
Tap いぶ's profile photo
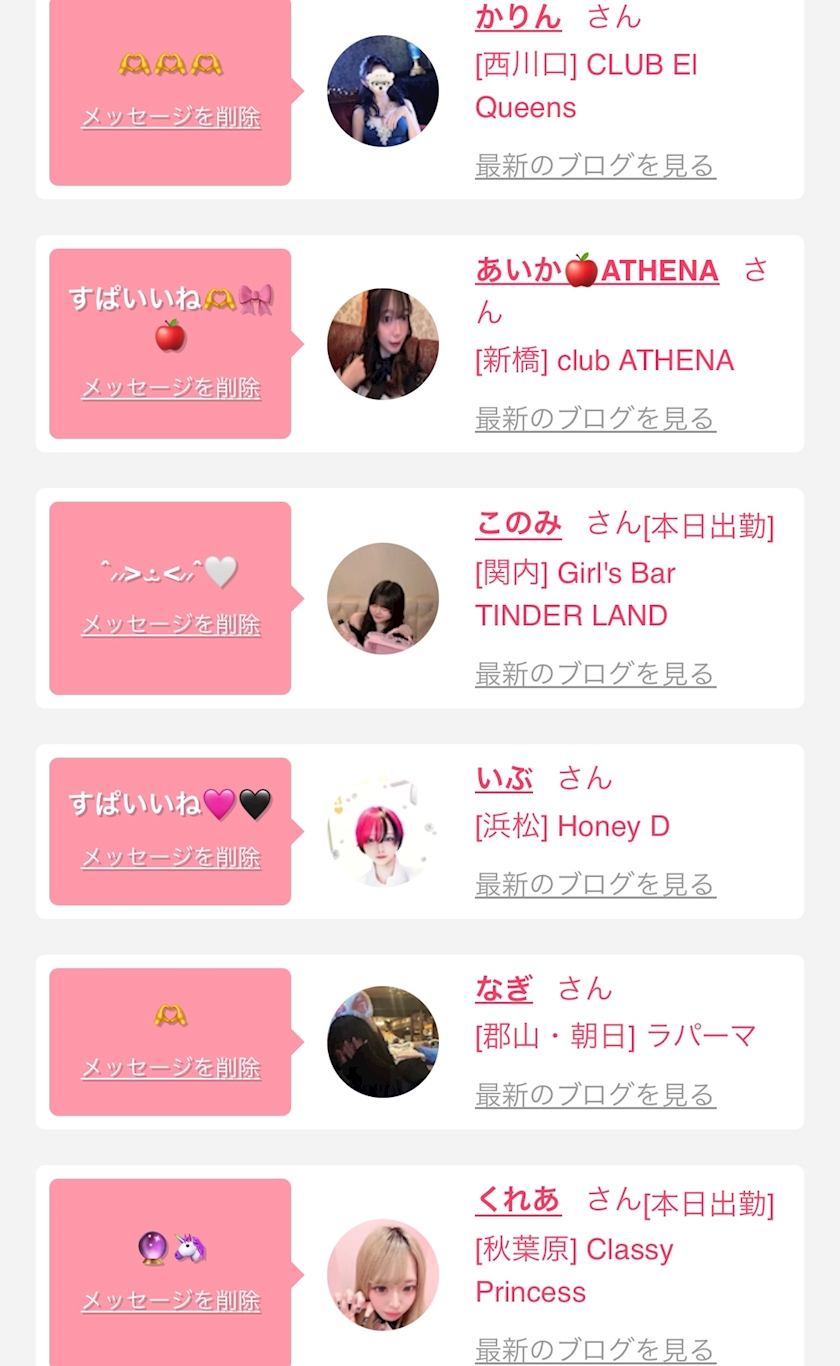point(383,832)
